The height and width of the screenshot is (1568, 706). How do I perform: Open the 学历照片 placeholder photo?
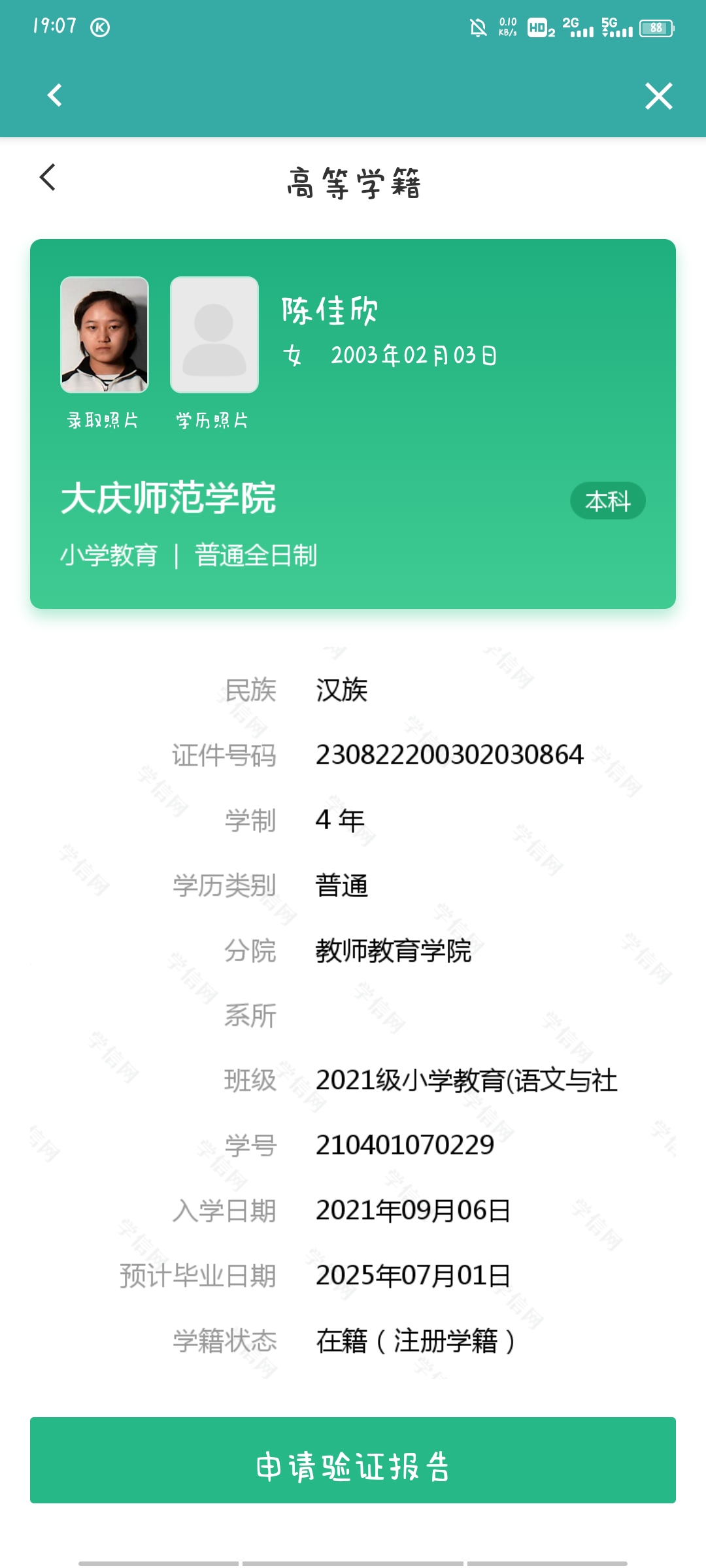(214, 335)
